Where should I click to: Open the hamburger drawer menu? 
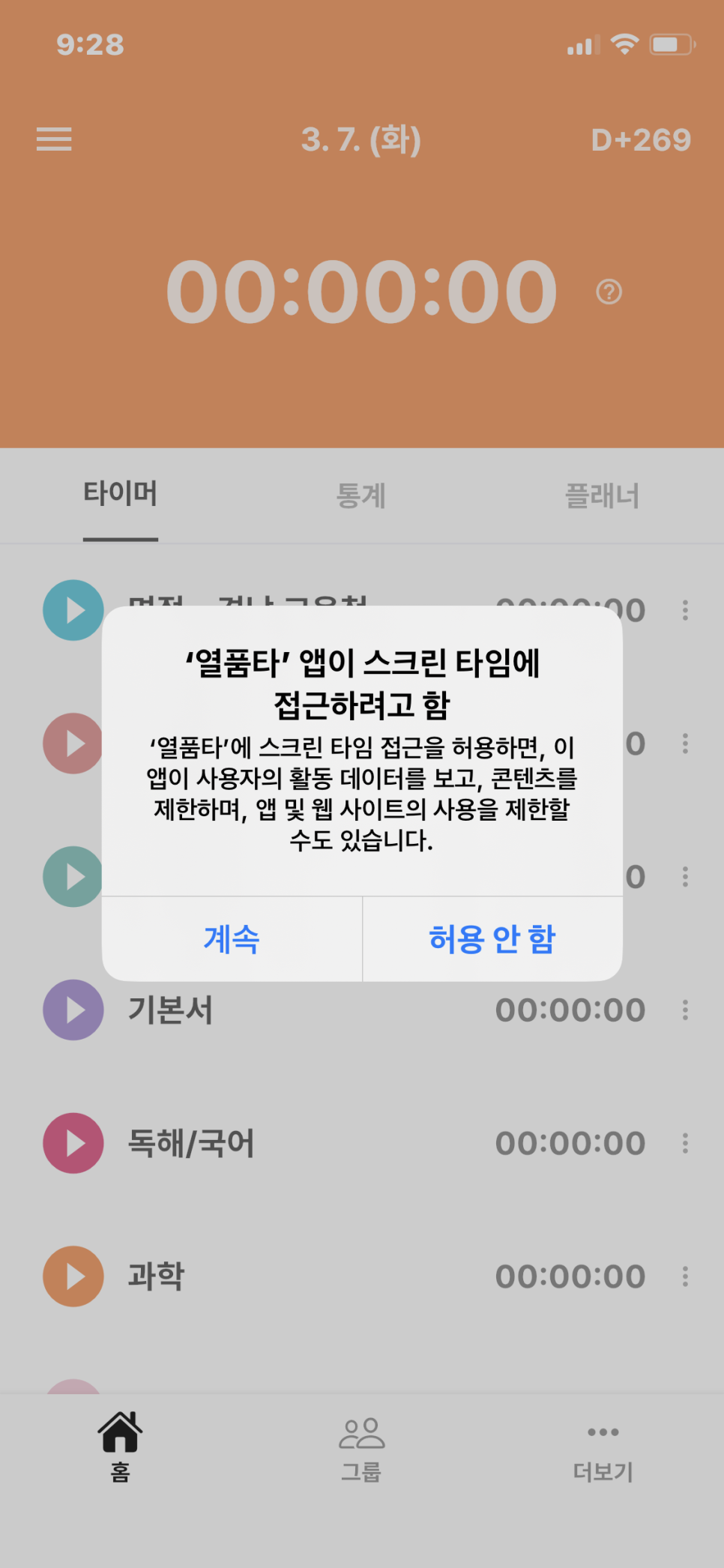pos(54,139)
